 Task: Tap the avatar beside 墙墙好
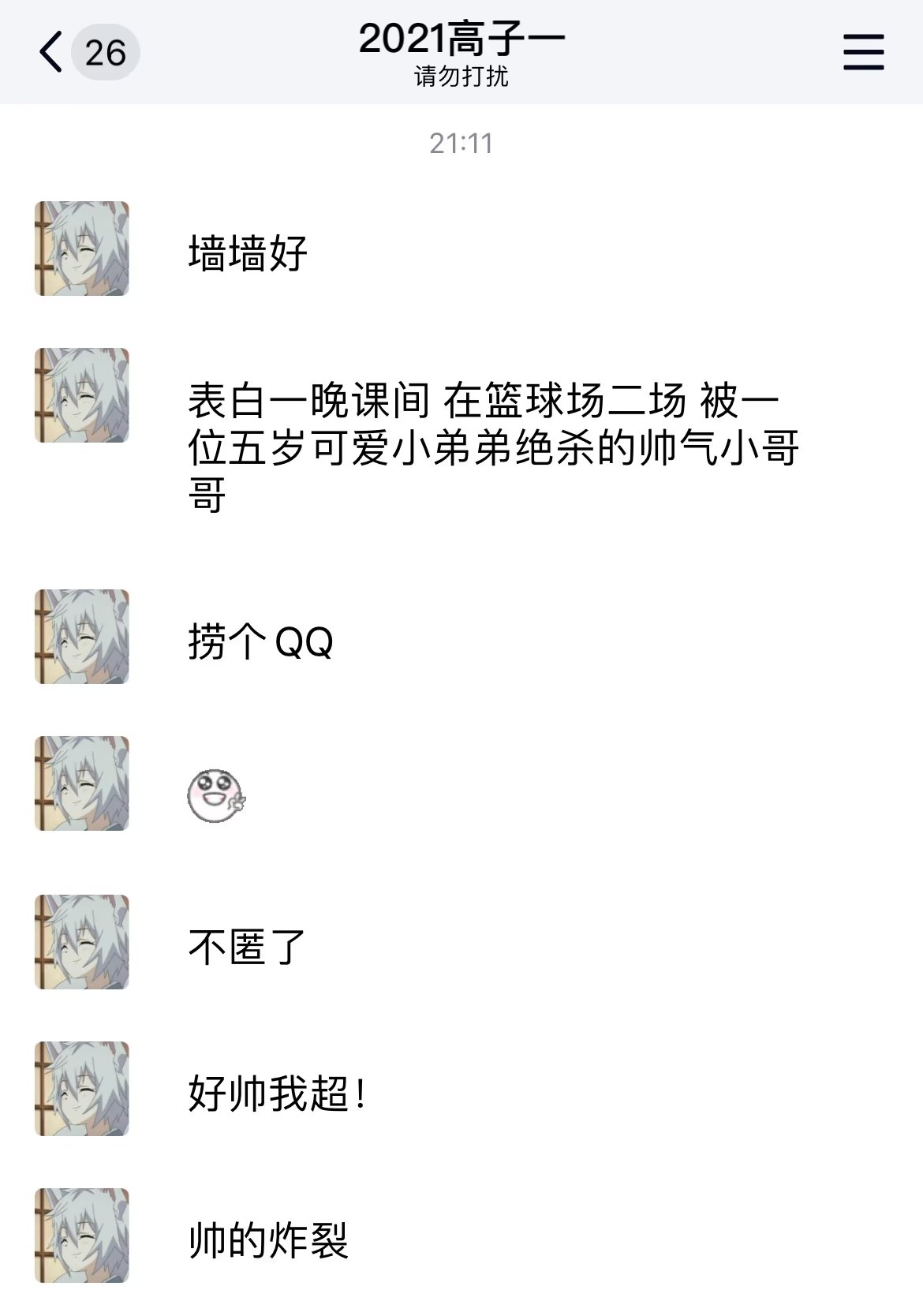pyautogui.click(x=82, y=249)
